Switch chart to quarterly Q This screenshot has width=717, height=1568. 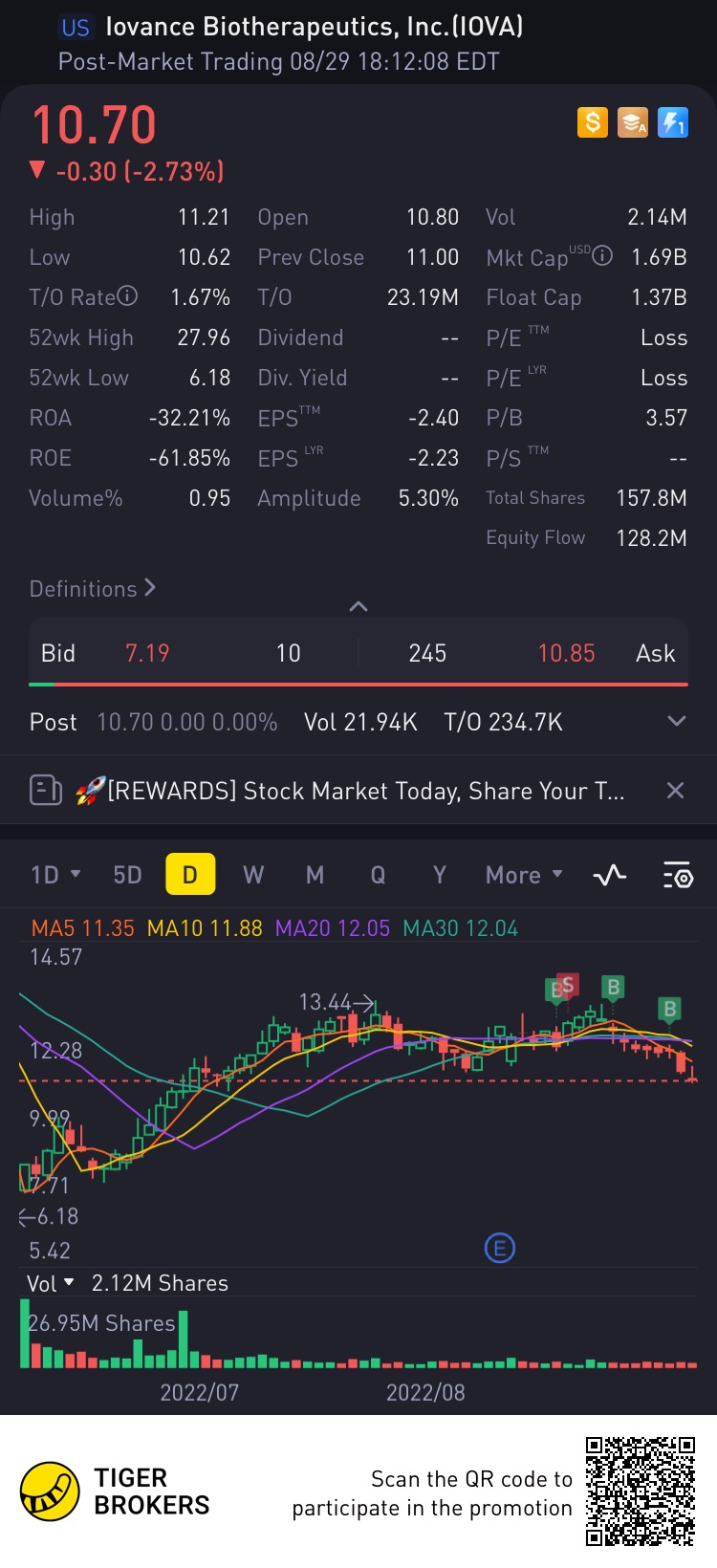point(378,875)
